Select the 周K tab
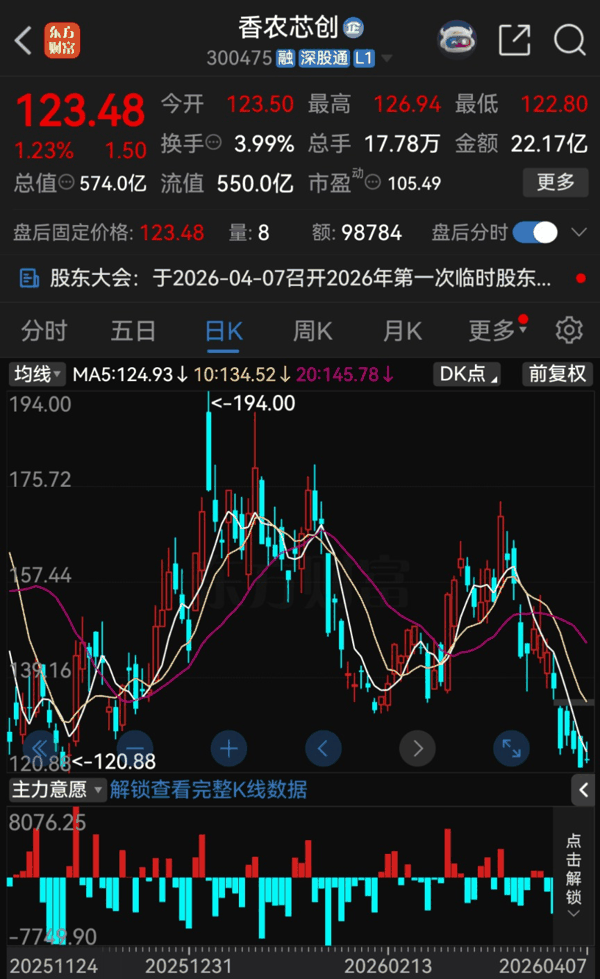 point(313,331)
